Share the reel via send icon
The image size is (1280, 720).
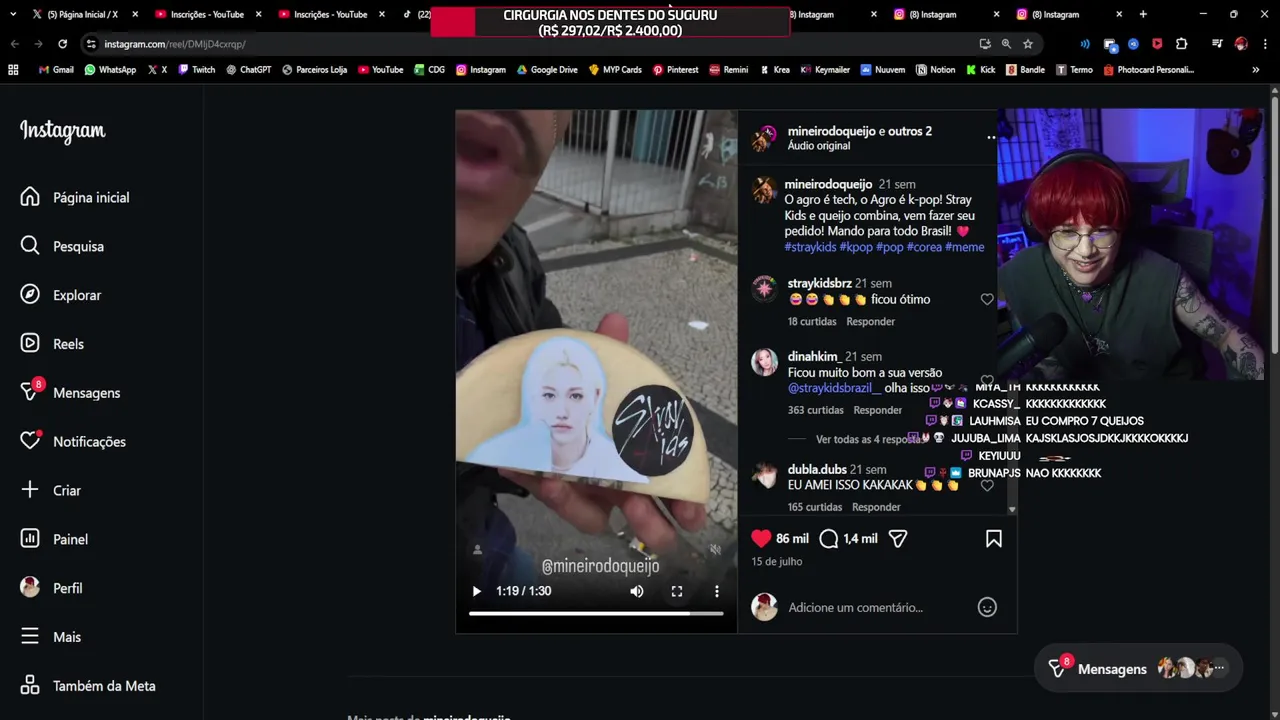[898, 538]
